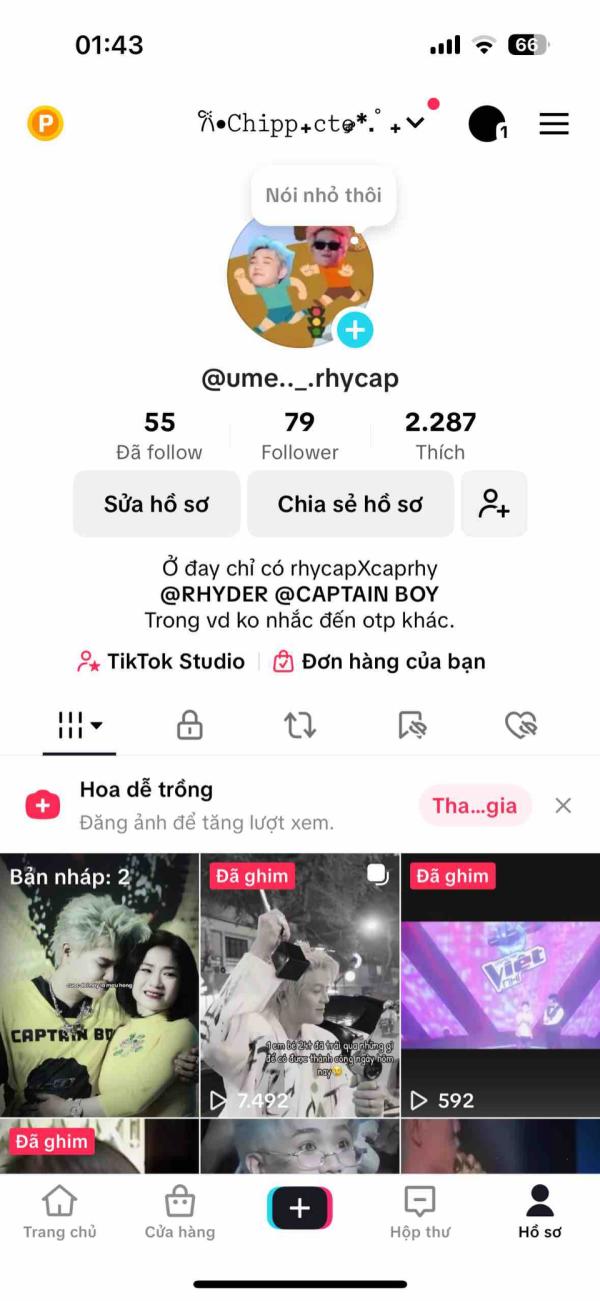Switch to the liked videos heart tab

point(521,725)
